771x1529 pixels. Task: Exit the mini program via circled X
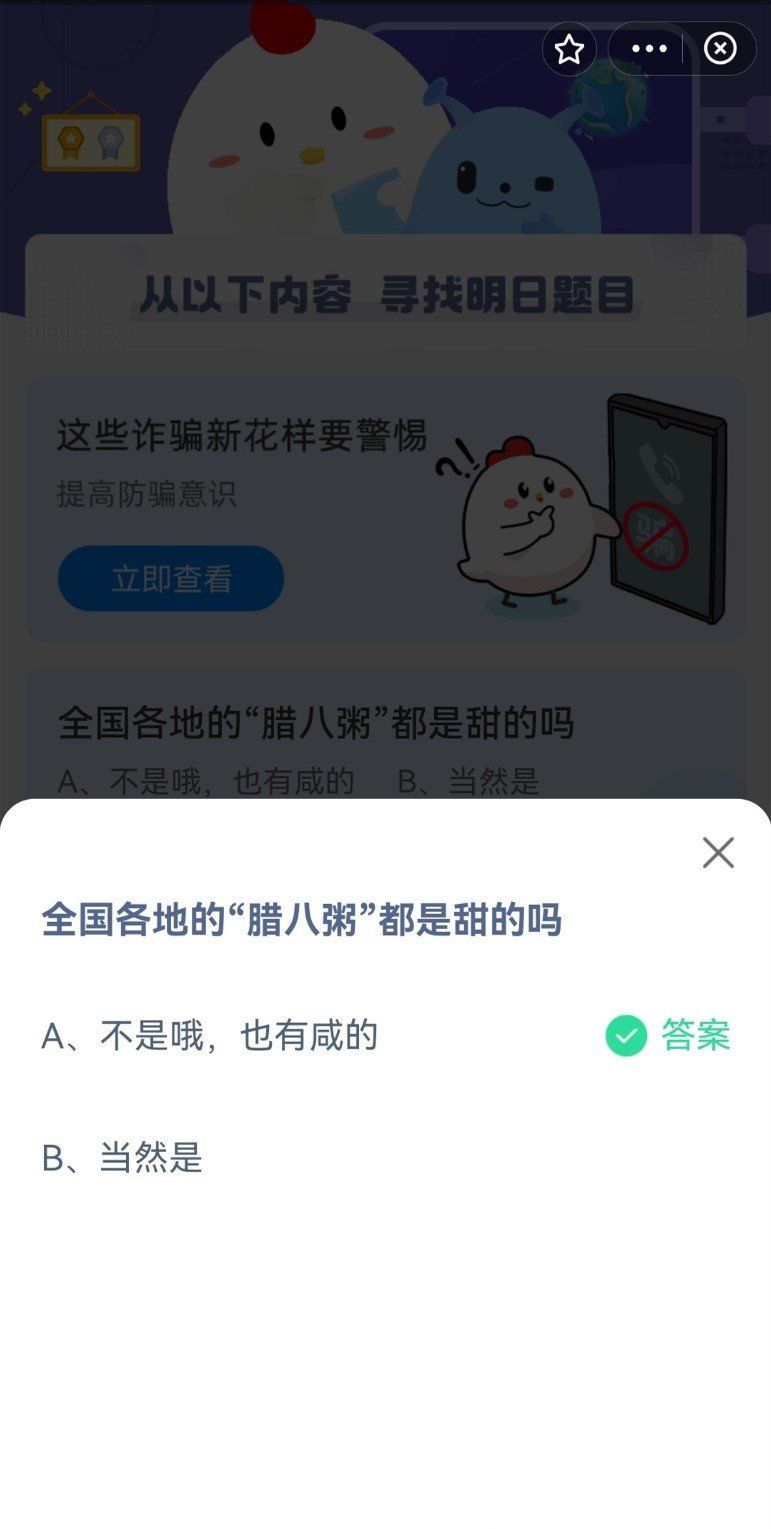(720, 49)
